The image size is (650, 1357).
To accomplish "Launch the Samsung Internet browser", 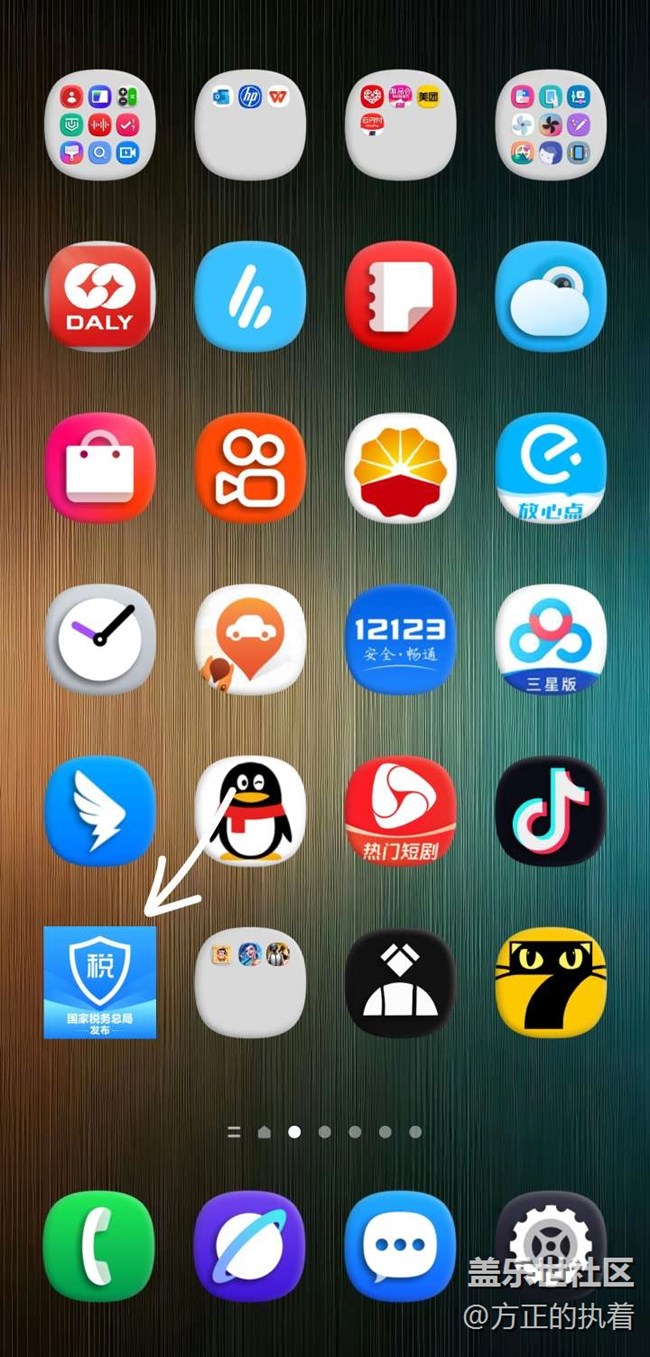I will 250,1246.
